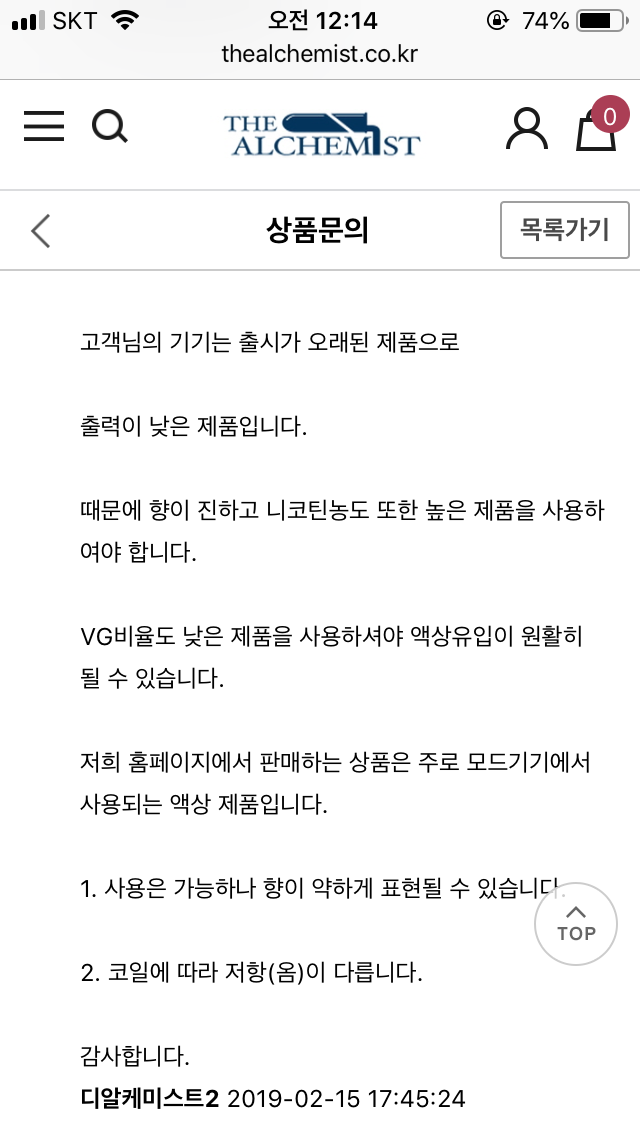Open the search magnifier icon

(110, 127)
